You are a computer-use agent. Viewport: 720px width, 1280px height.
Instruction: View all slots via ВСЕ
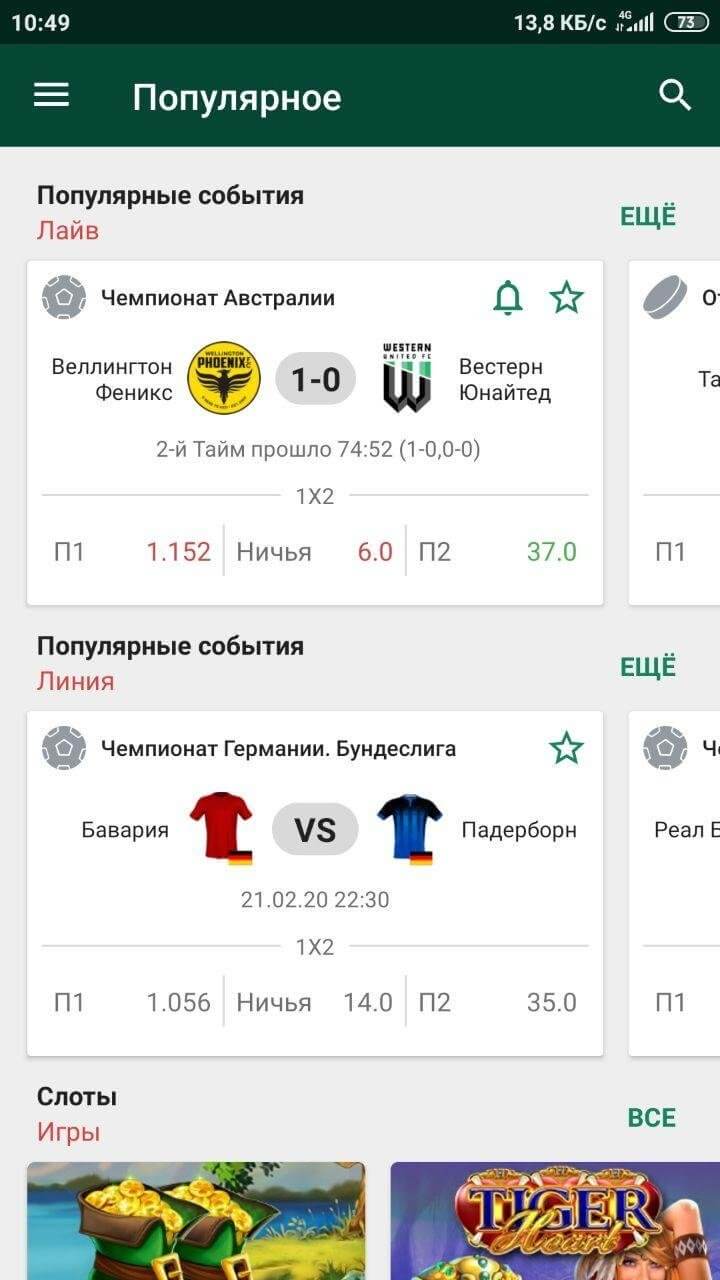(x=652, y=1117)
